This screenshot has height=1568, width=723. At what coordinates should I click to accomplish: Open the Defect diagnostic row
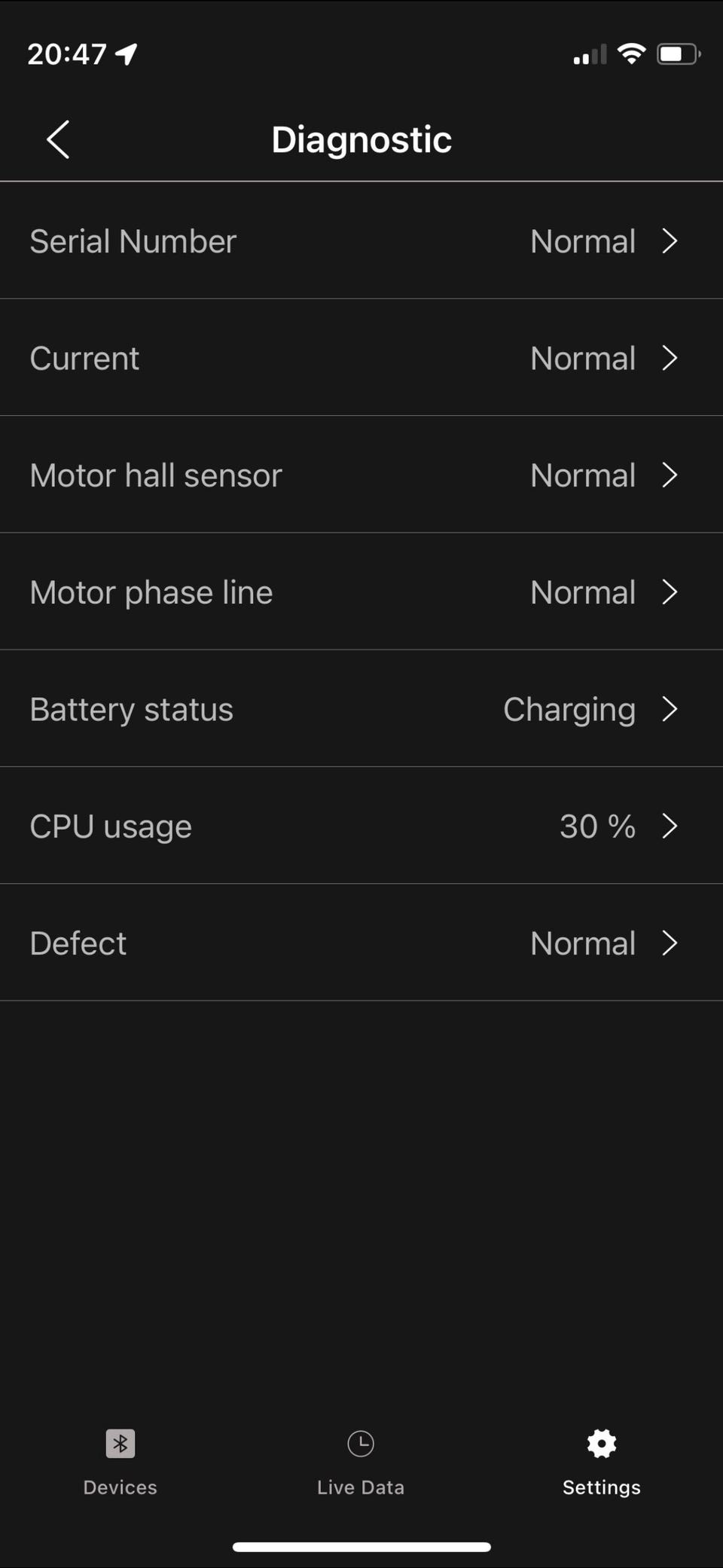click(361, 943)
